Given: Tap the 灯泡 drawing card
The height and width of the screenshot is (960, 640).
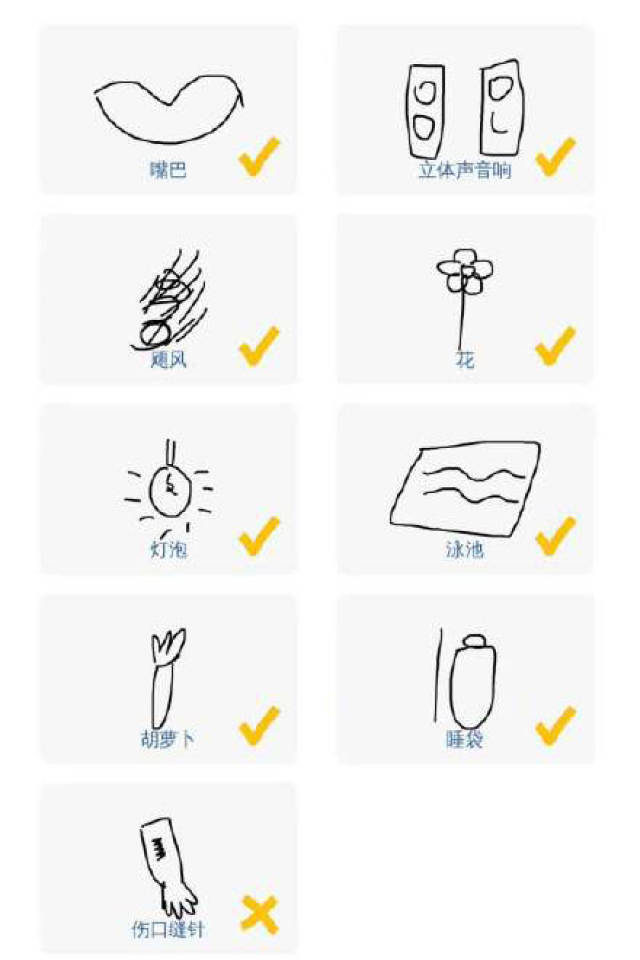Looking at the screenshot, I should click(168, 488).
